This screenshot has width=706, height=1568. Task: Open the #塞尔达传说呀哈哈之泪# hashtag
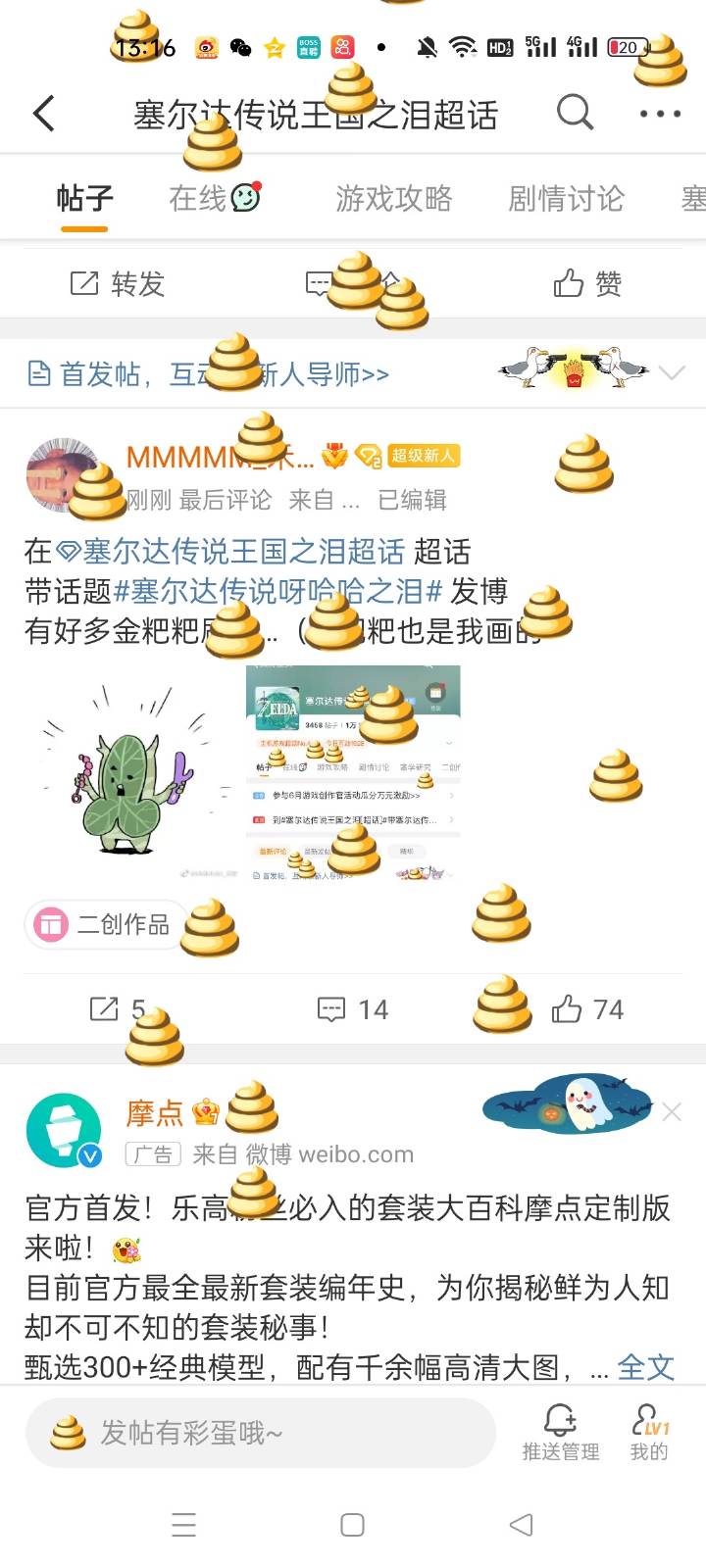coord(279,592)
